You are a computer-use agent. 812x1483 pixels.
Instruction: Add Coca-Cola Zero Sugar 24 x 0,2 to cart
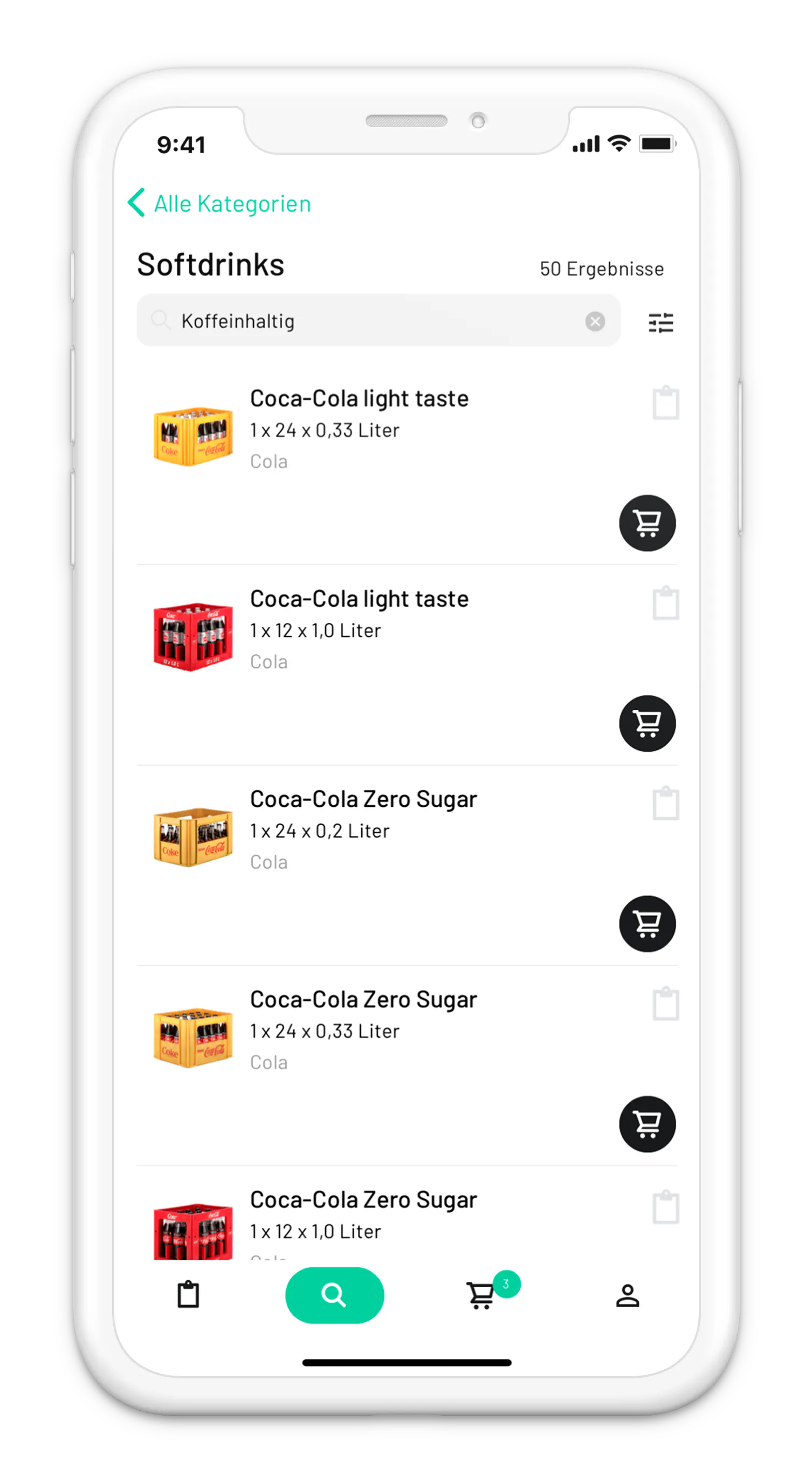point(647,923)
